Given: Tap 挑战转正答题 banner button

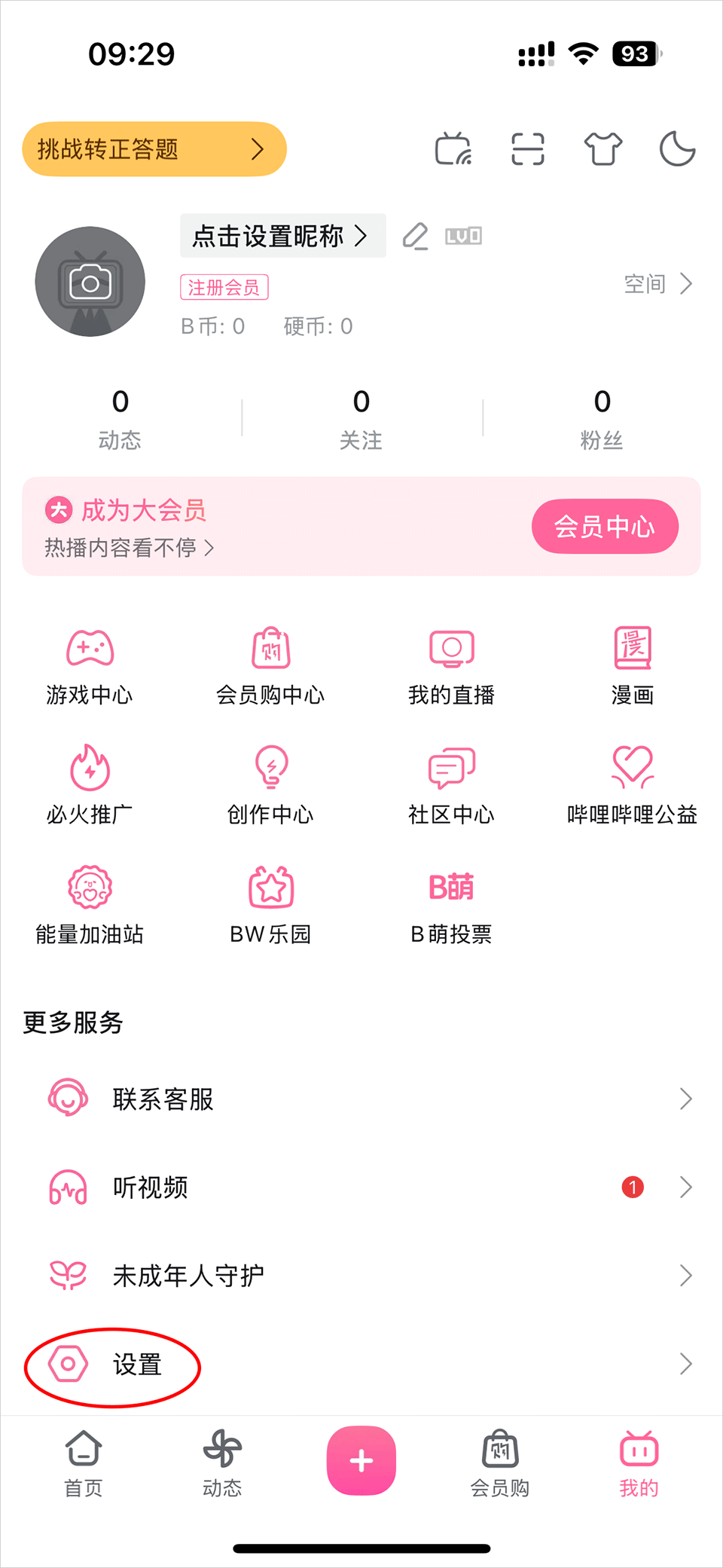Looking at the screenshot, I should pyautogui.click(x=154, y=149).
